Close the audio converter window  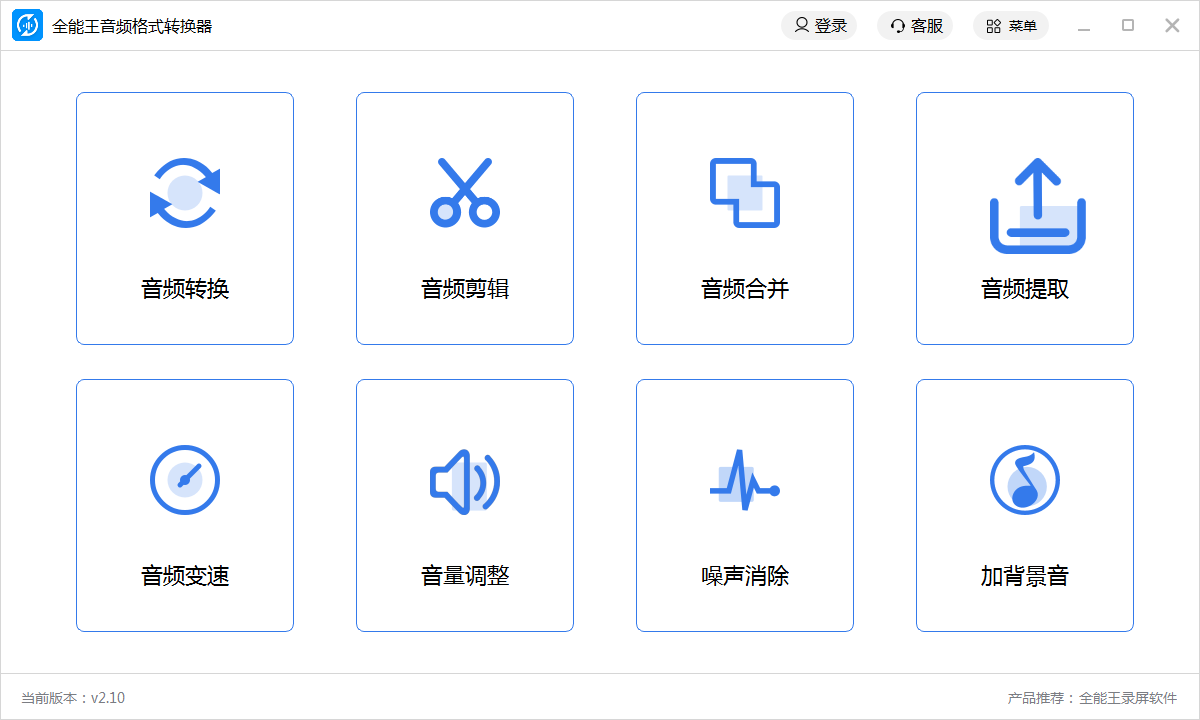(1172, 26)
